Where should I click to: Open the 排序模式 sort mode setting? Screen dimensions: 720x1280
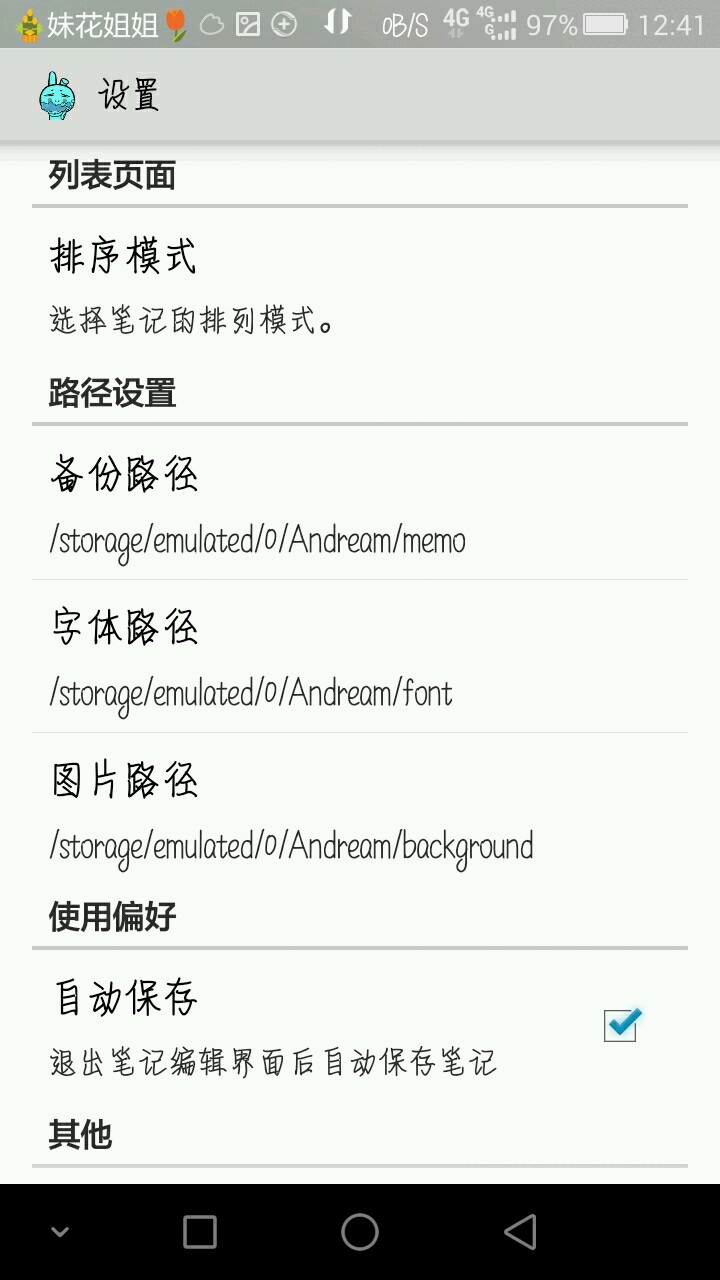pos(360,285)
